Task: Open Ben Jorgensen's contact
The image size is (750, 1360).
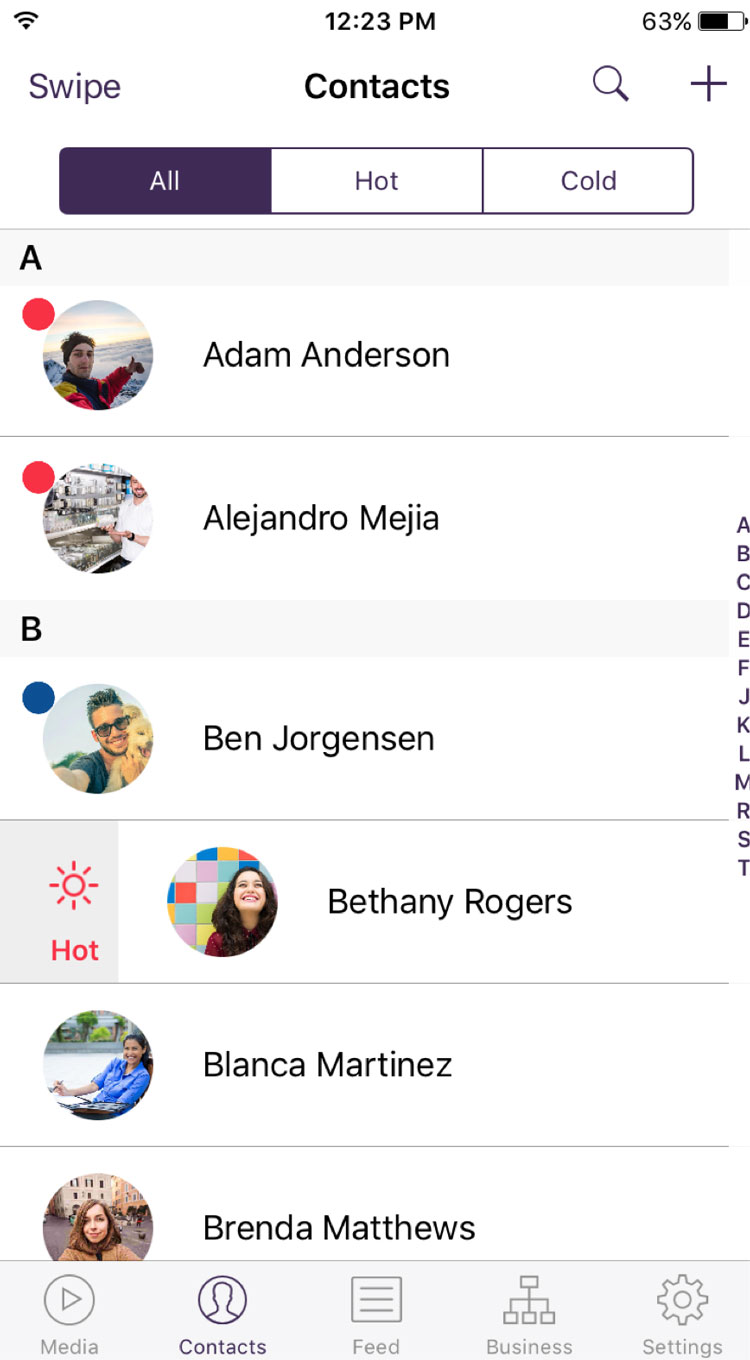Action: (318, 739)
